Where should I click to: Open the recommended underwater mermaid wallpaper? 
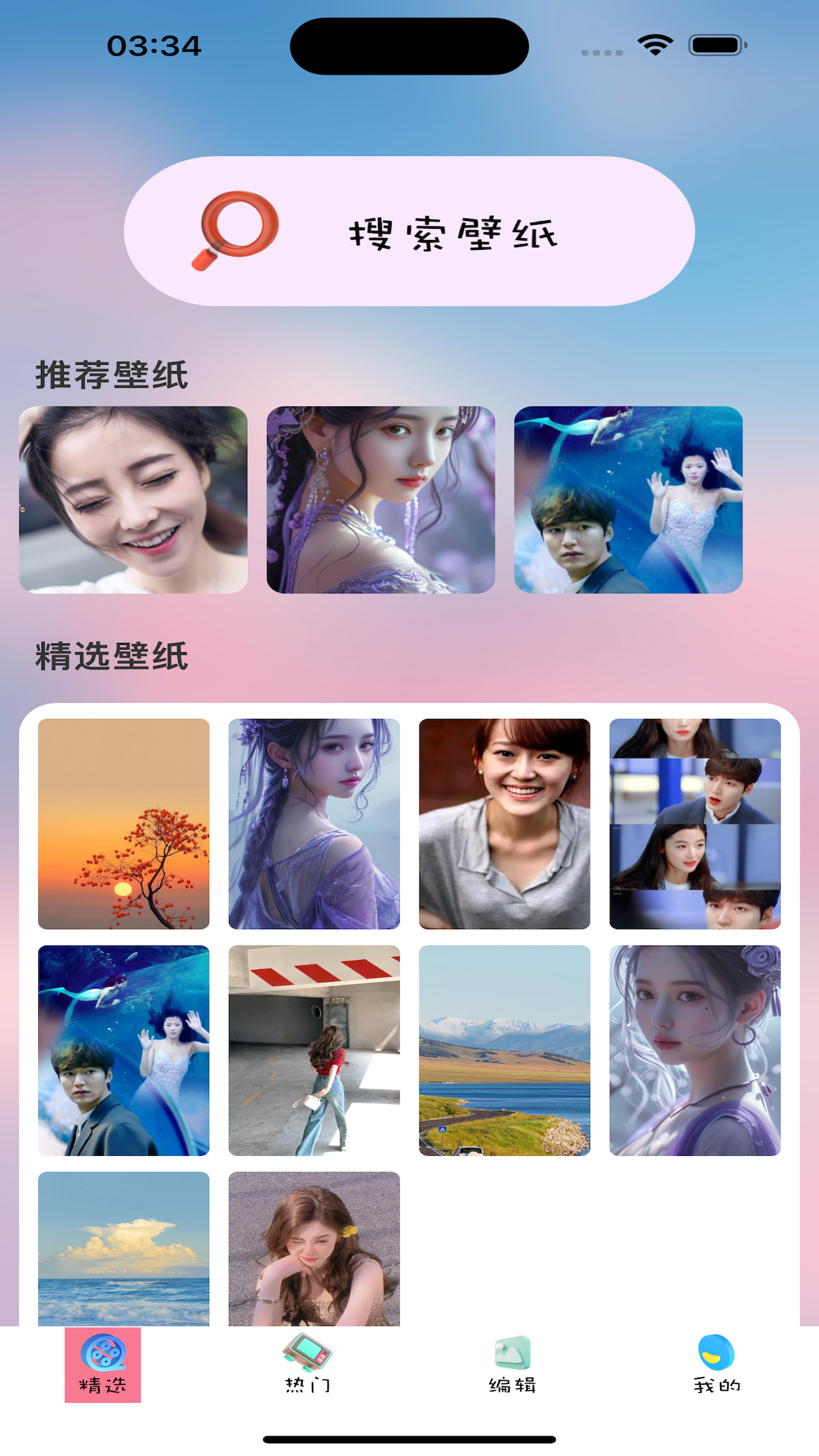[x=628, y=500]
